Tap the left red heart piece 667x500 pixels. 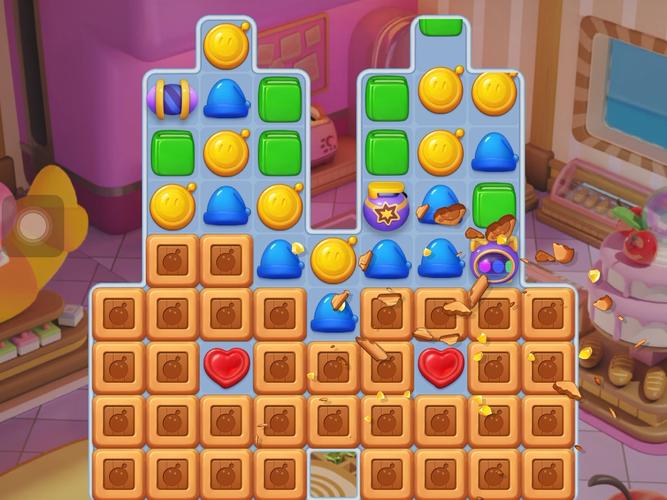click(226, 367)
